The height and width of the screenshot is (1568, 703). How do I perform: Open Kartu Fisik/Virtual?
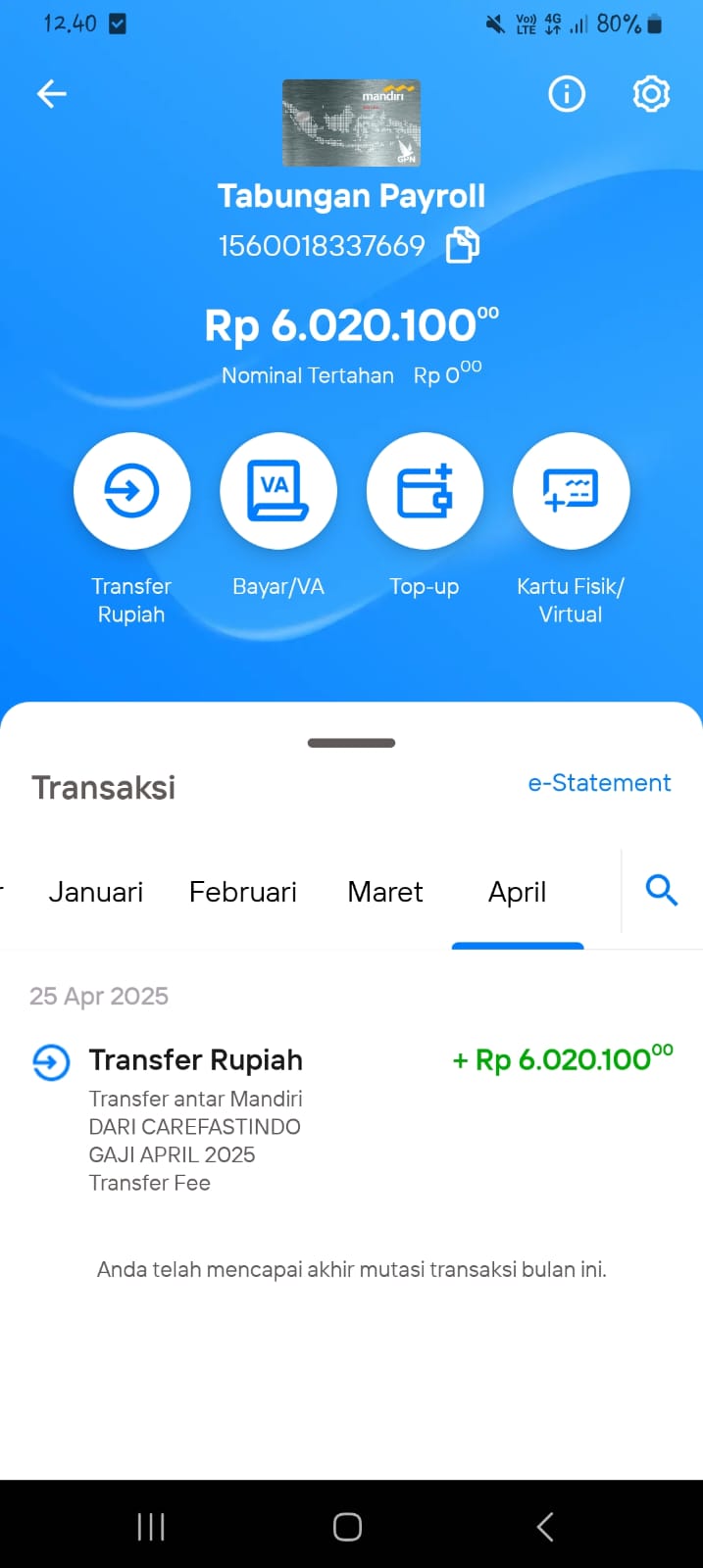pyautogui.click(x=571, y=490)
